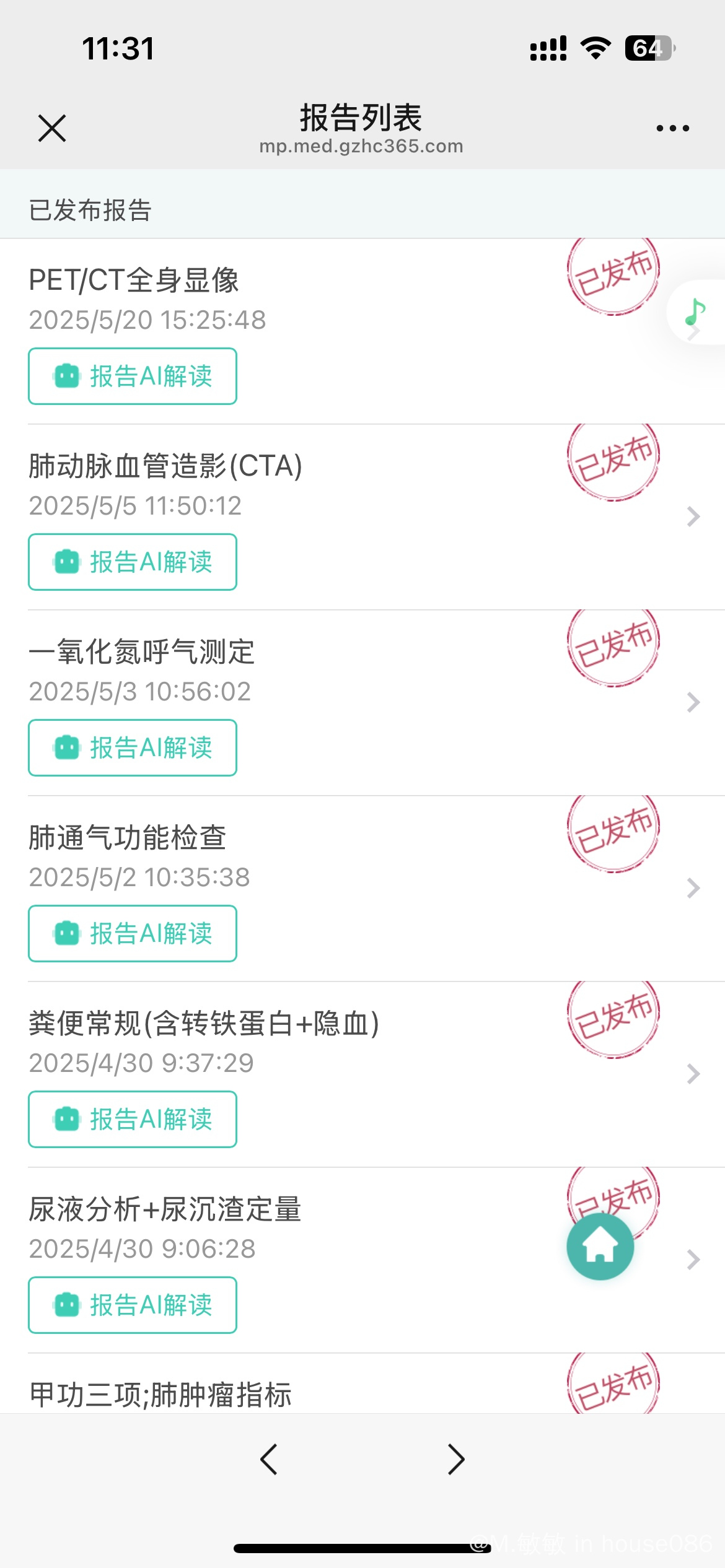Go back with the browser back arrow

click(x=268, y=1459)
